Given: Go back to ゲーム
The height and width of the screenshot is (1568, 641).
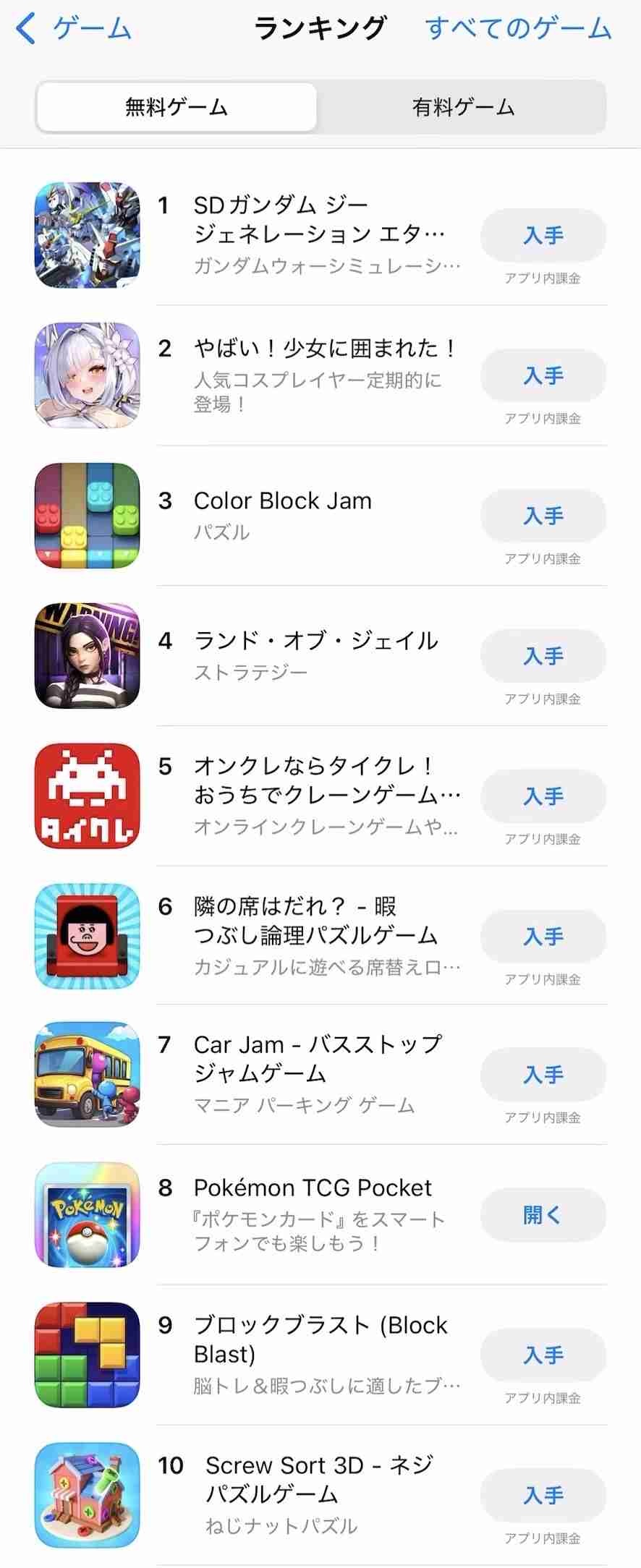Looking at the screenshot, I should 74,30.
